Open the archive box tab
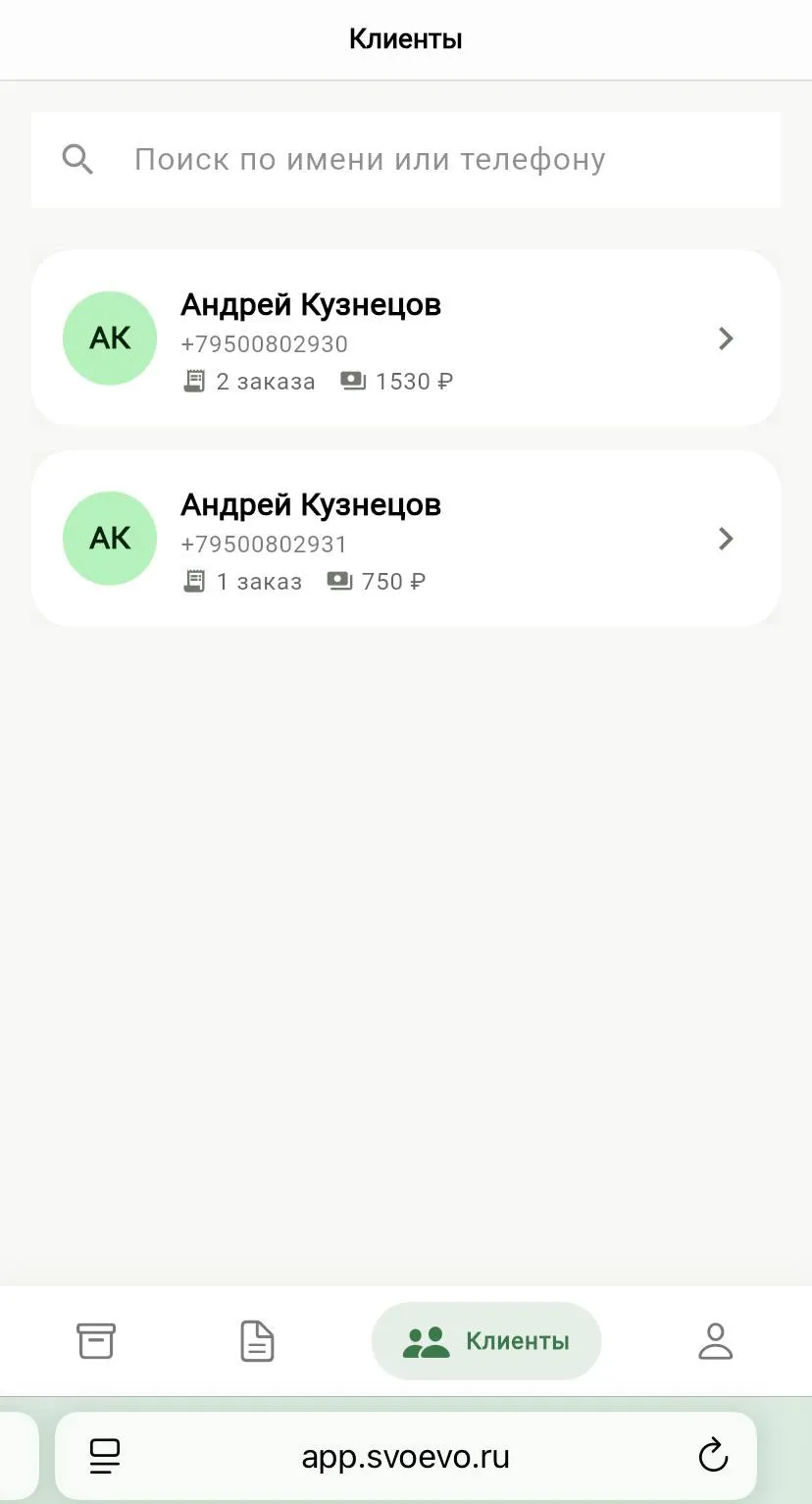 point(96,1341)
